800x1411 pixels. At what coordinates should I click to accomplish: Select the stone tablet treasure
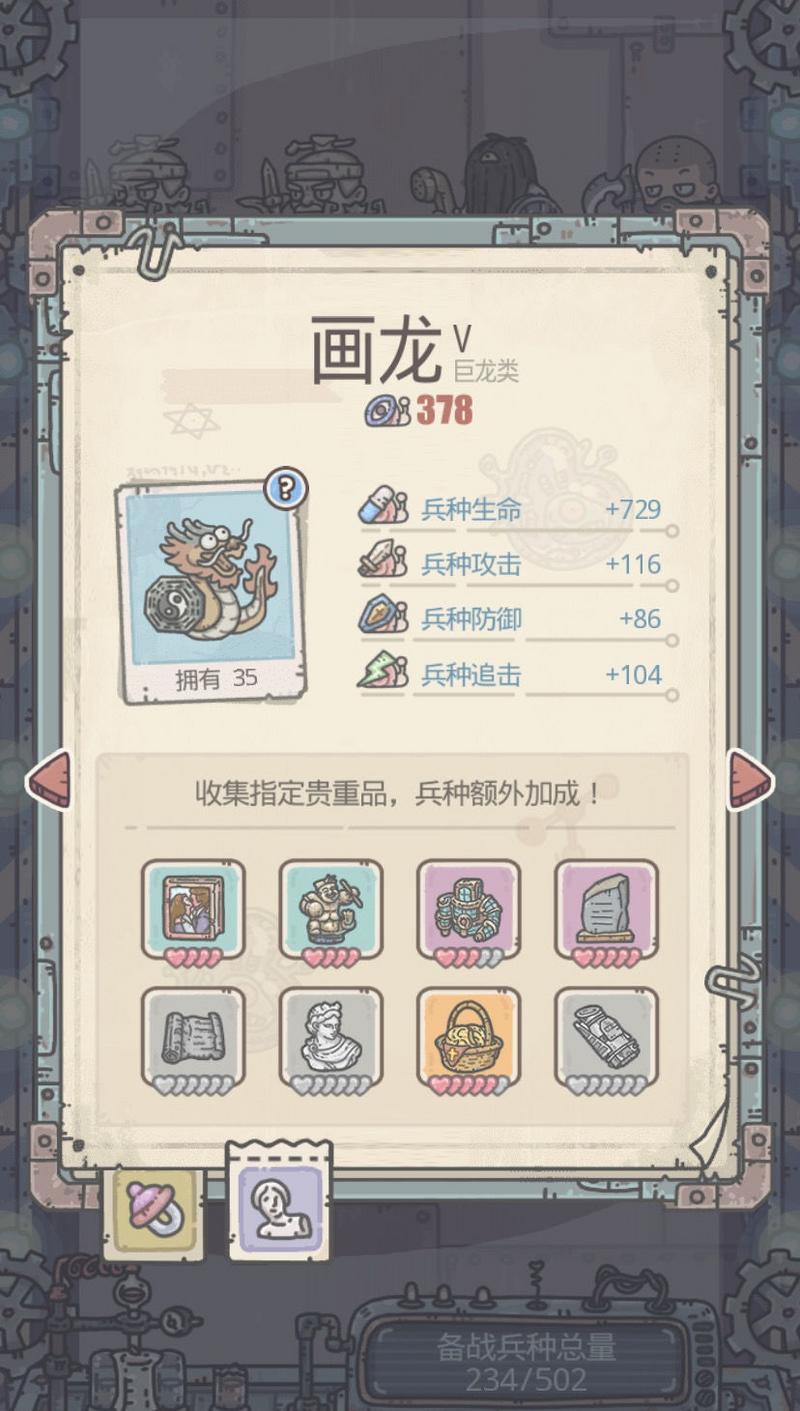[606, 907]
